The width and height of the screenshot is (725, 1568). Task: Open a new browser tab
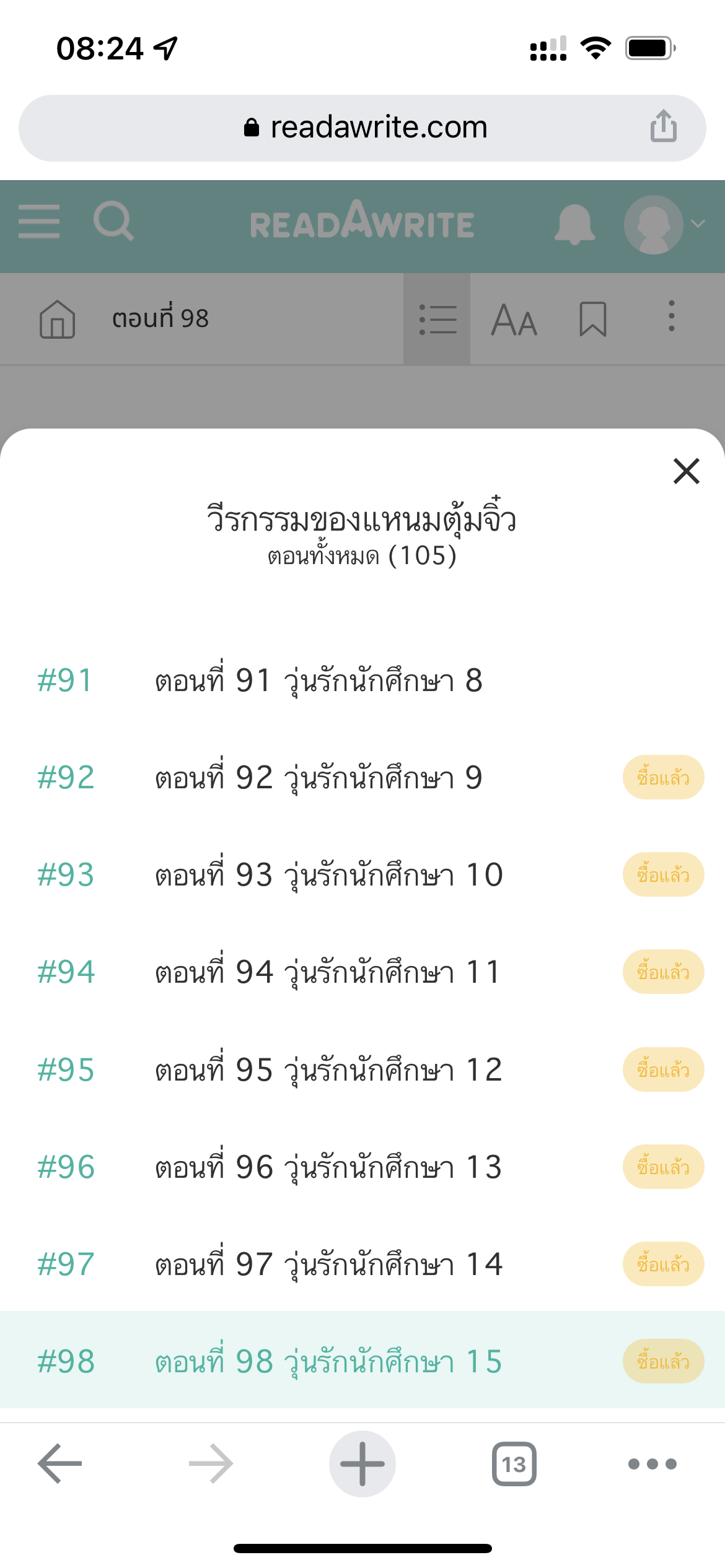362,1464
